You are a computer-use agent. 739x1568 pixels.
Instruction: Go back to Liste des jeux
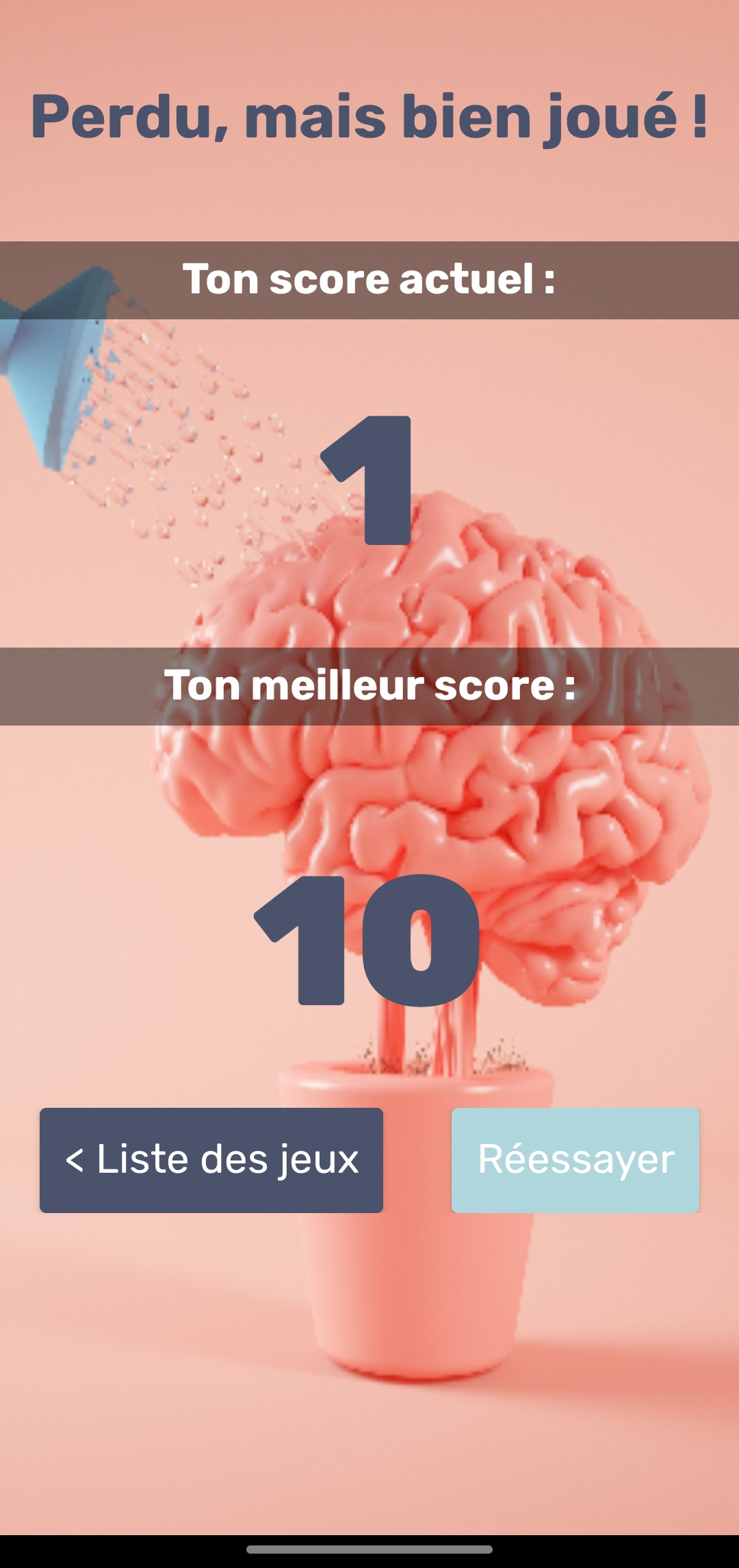211,1160
